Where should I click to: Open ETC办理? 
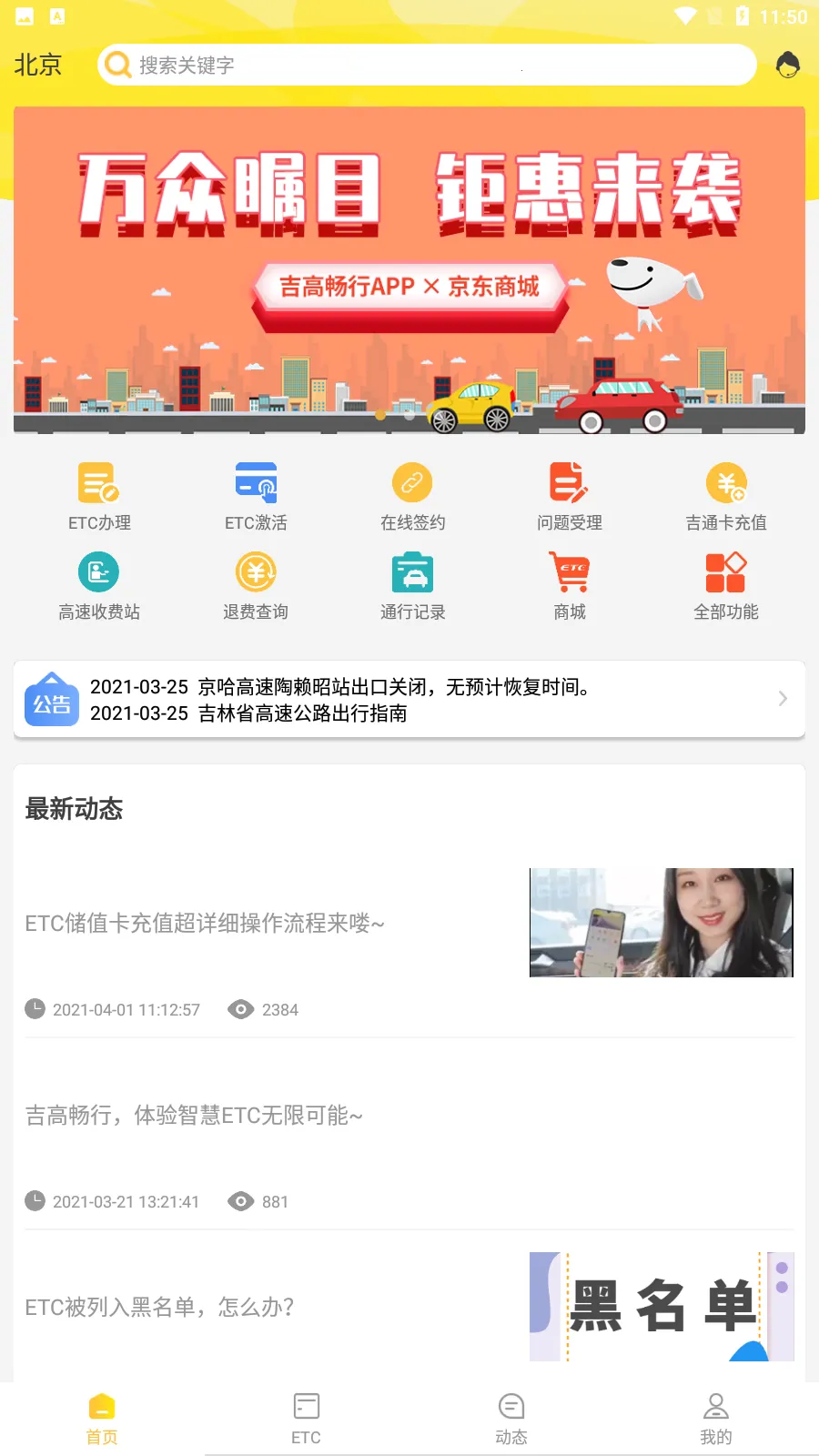point(99,497)
